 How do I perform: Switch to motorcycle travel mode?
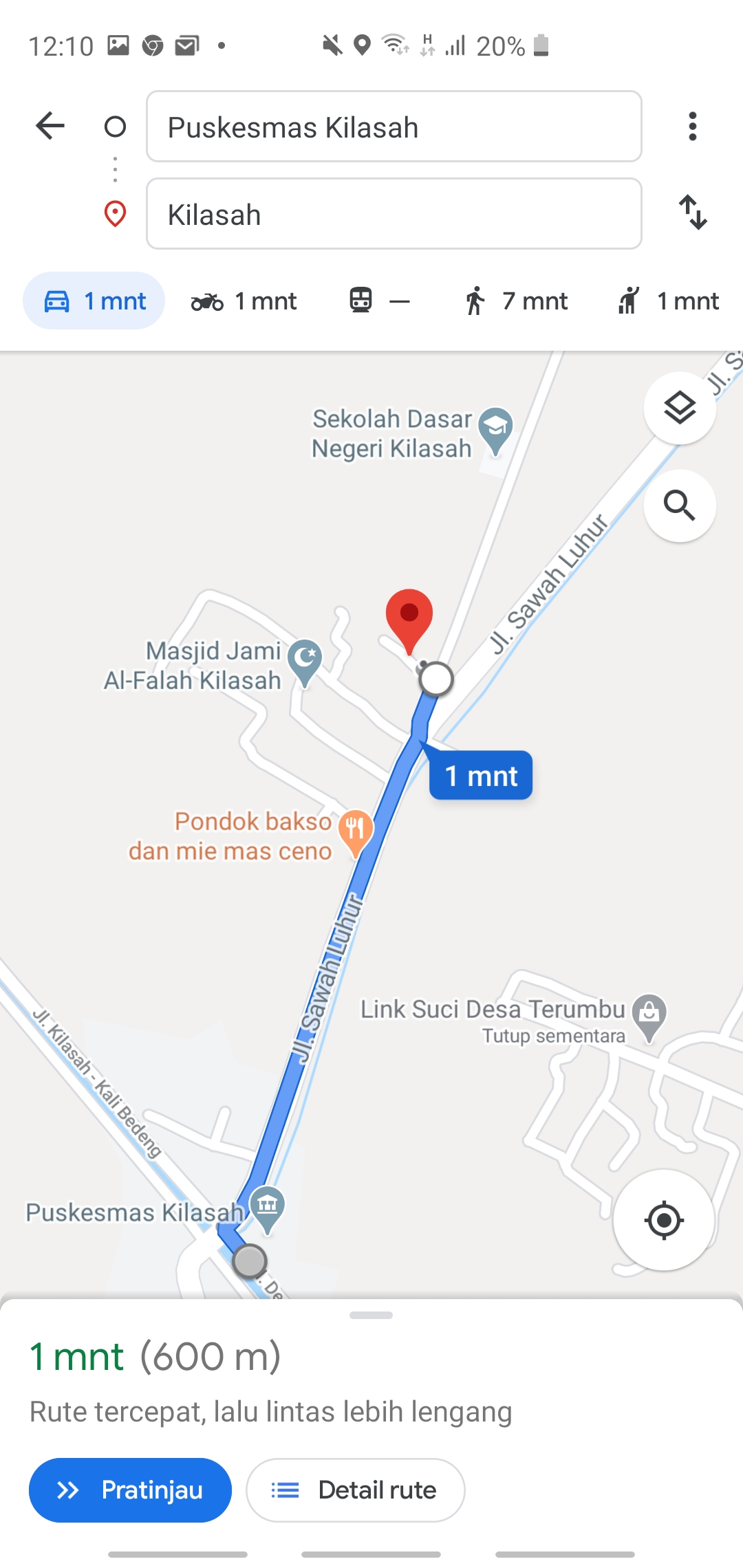click(244, 301)
